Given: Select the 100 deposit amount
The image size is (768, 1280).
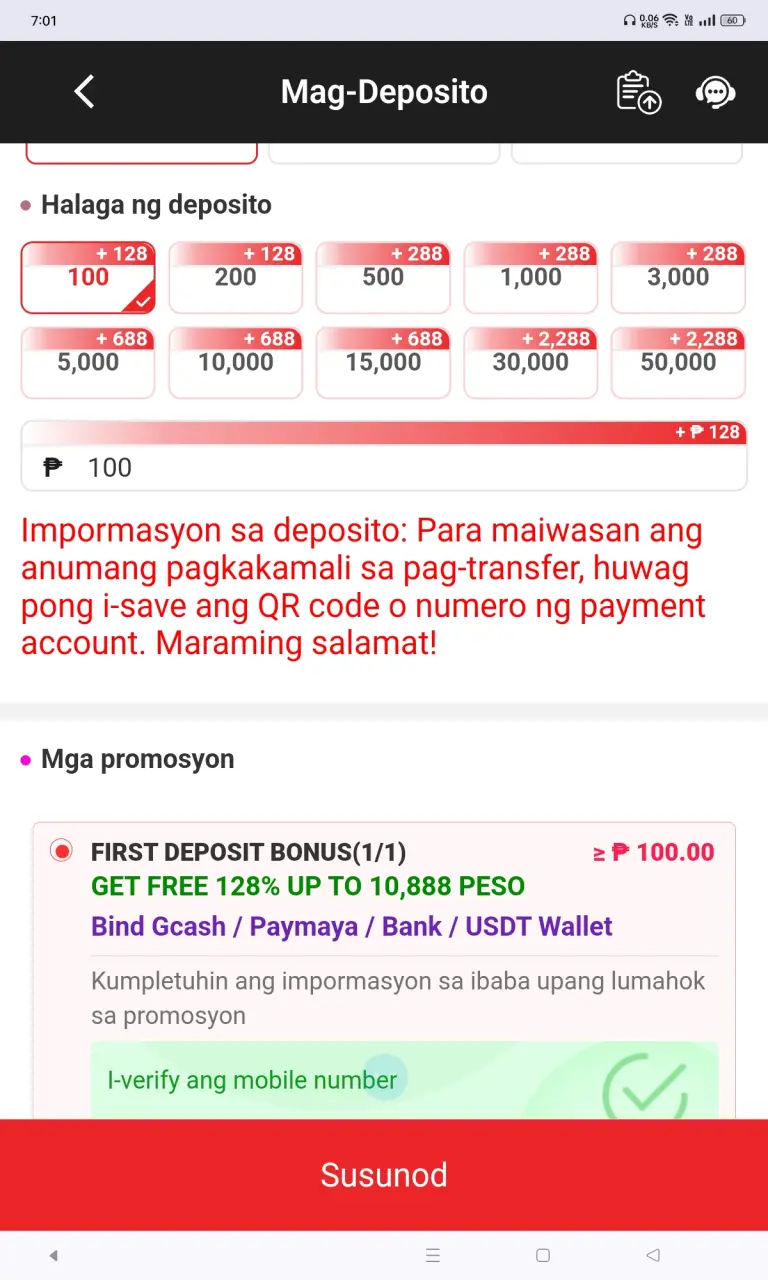Looking at the screenshot, I should [x=88, y=277].
